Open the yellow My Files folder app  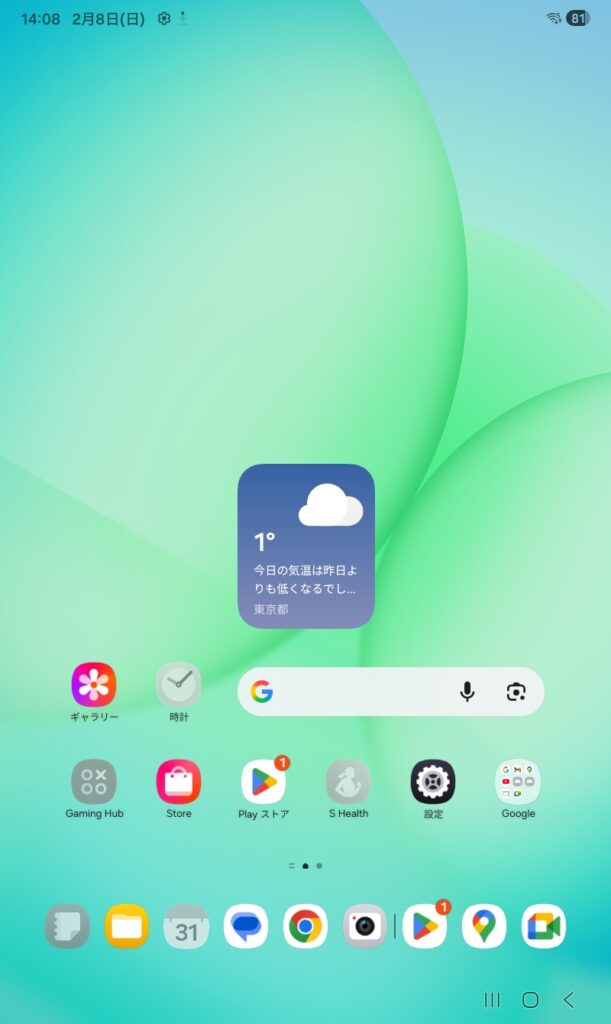point(127,926)
